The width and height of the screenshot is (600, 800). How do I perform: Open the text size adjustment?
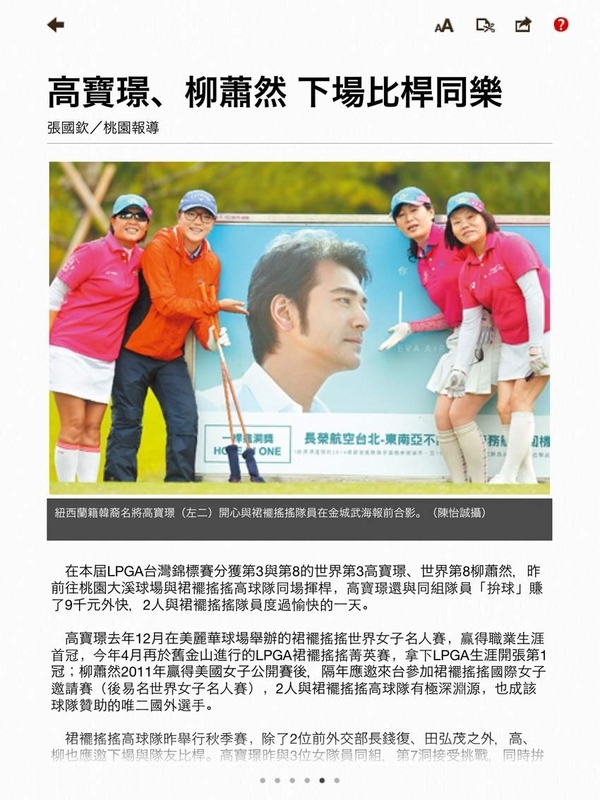pos(444,25)
